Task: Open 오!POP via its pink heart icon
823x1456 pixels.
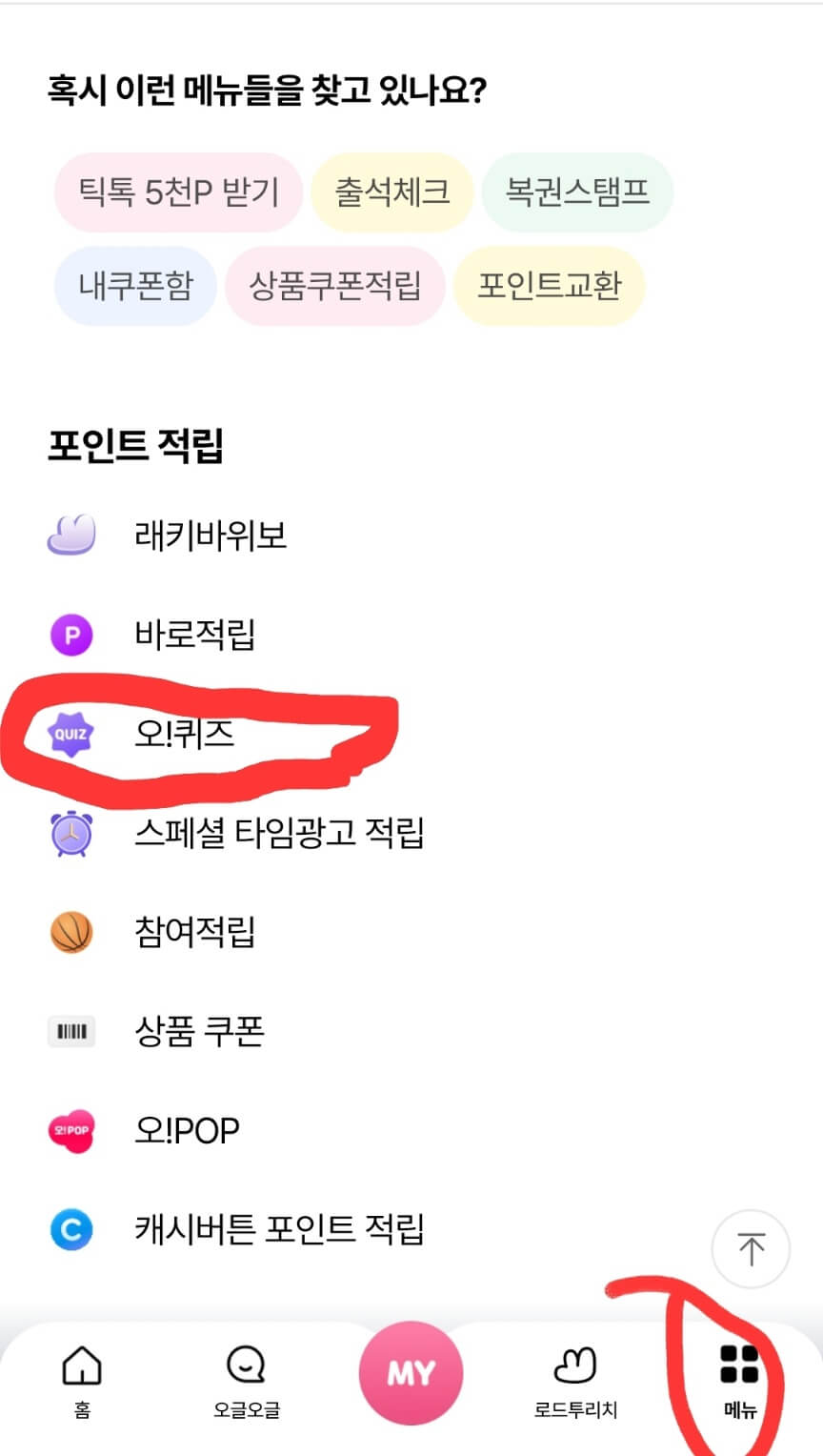Action: [72, 1129]
